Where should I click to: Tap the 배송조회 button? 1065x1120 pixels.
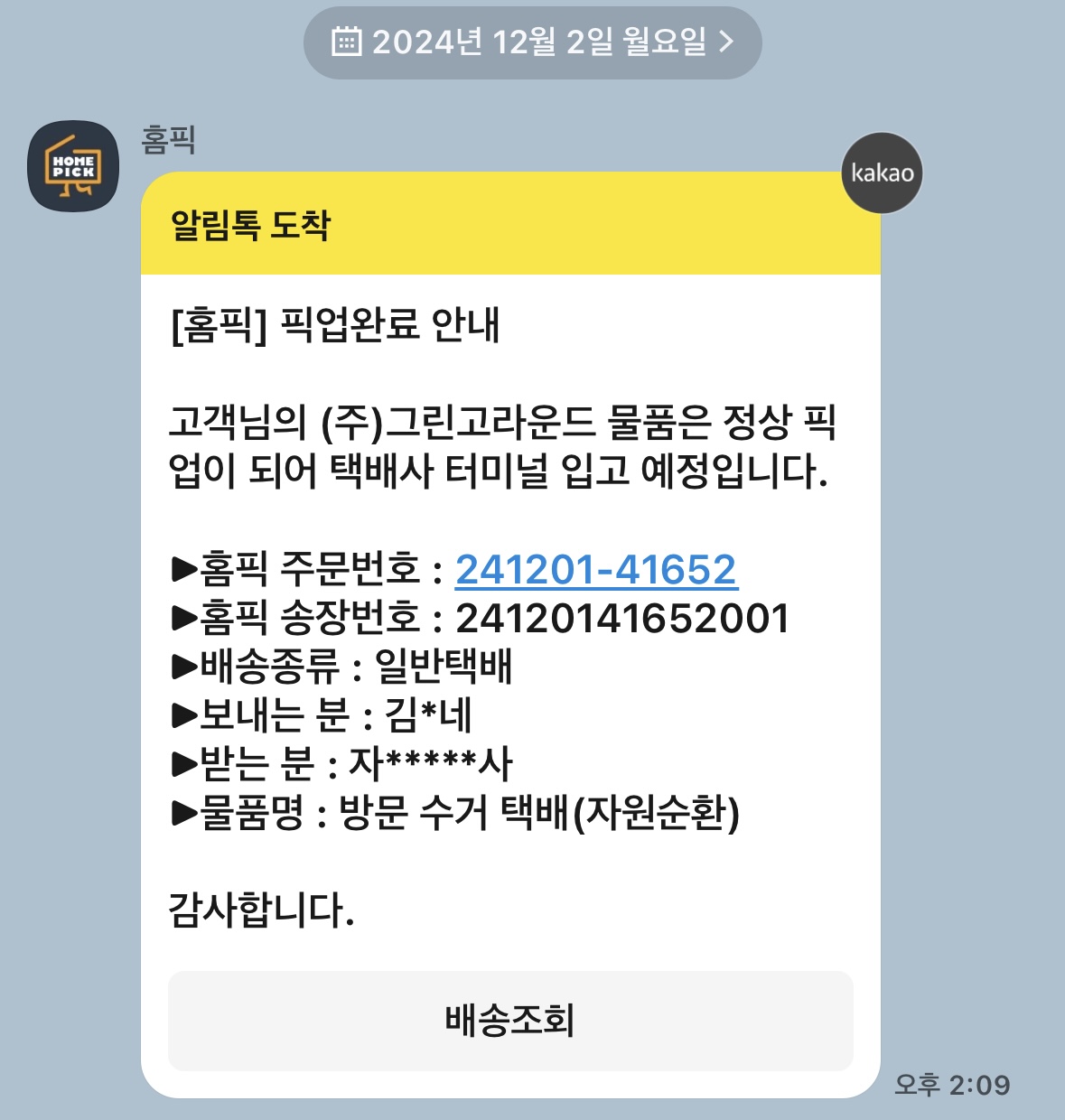[510, 1021]
